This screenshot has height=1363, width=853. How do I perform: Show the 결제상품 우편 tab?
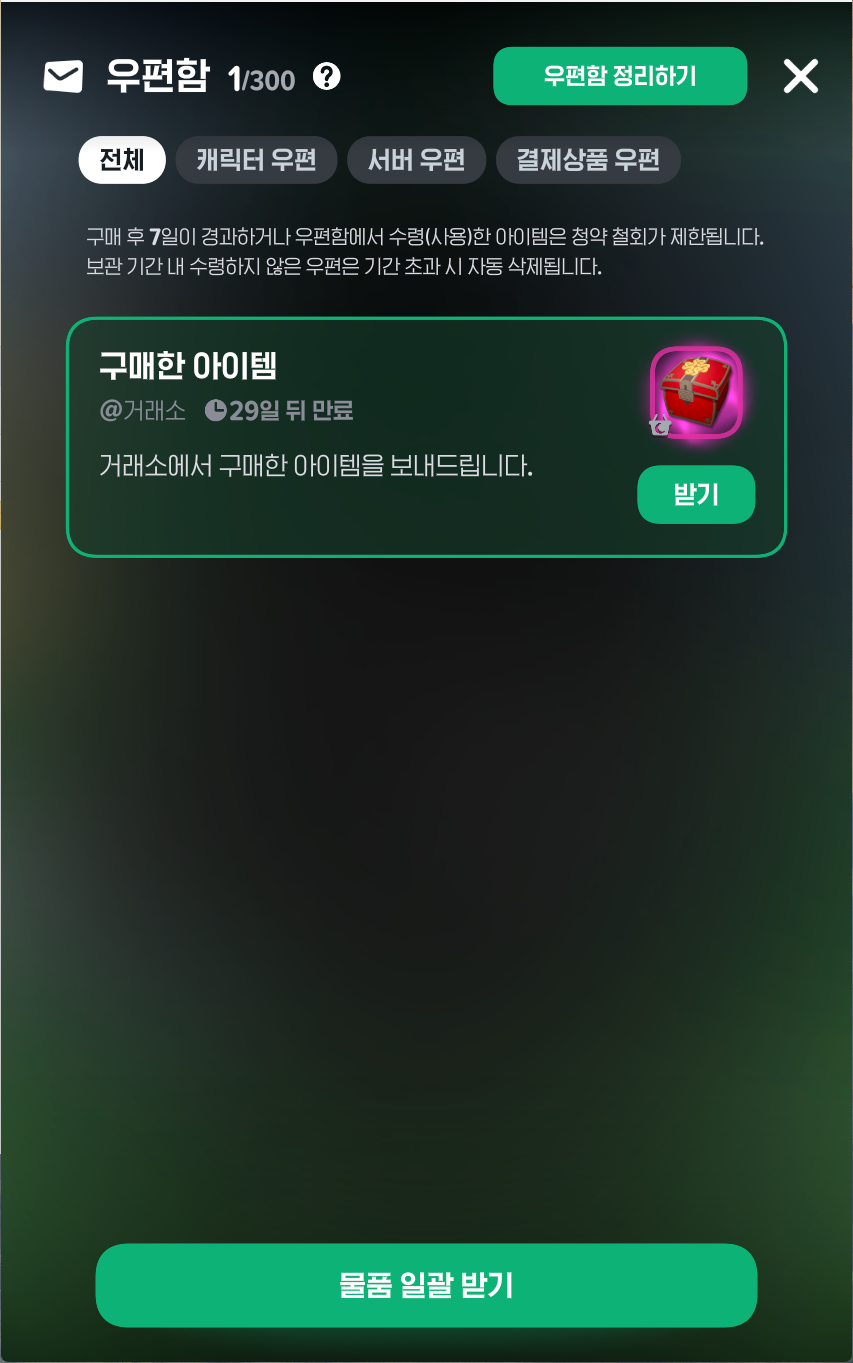588,160
